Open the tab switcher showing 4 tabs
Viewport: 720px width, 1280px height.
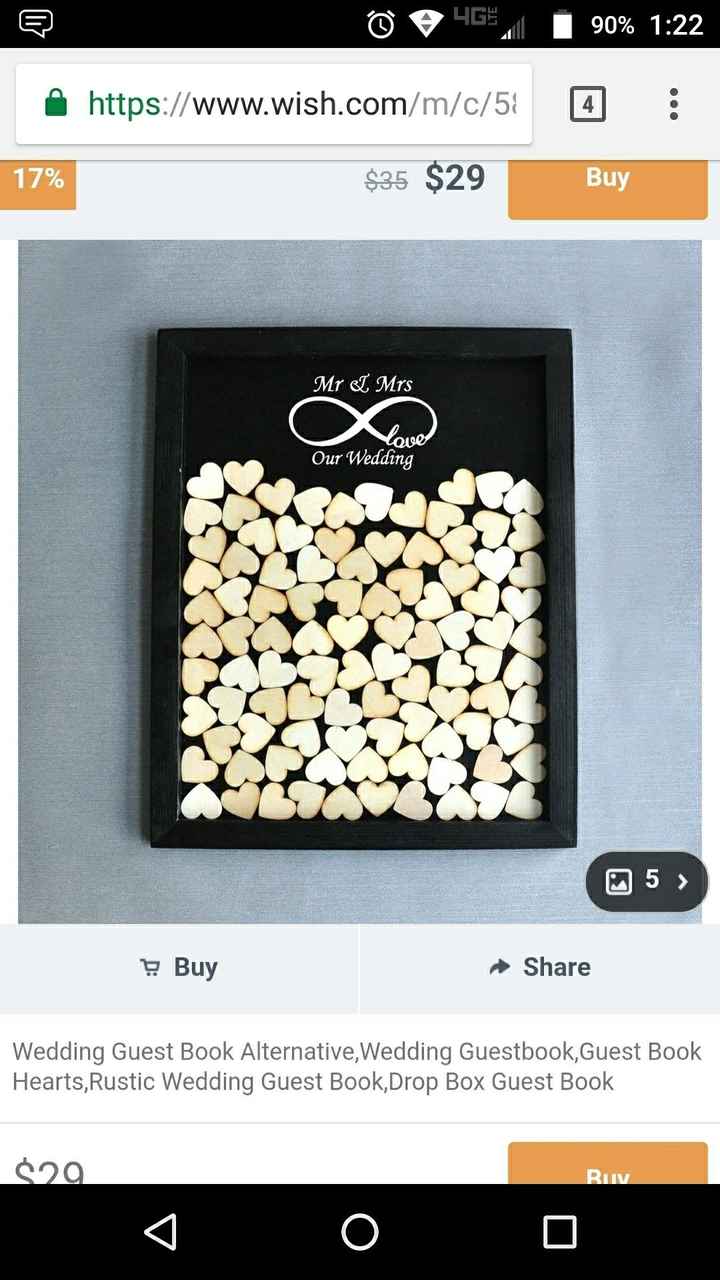tap(588, 103)
